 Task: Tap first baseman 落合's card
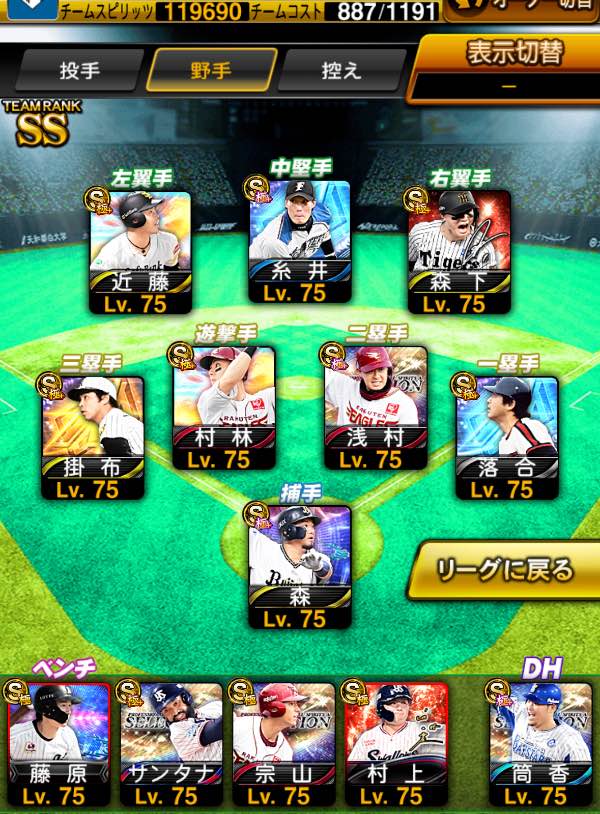(507, 438)
